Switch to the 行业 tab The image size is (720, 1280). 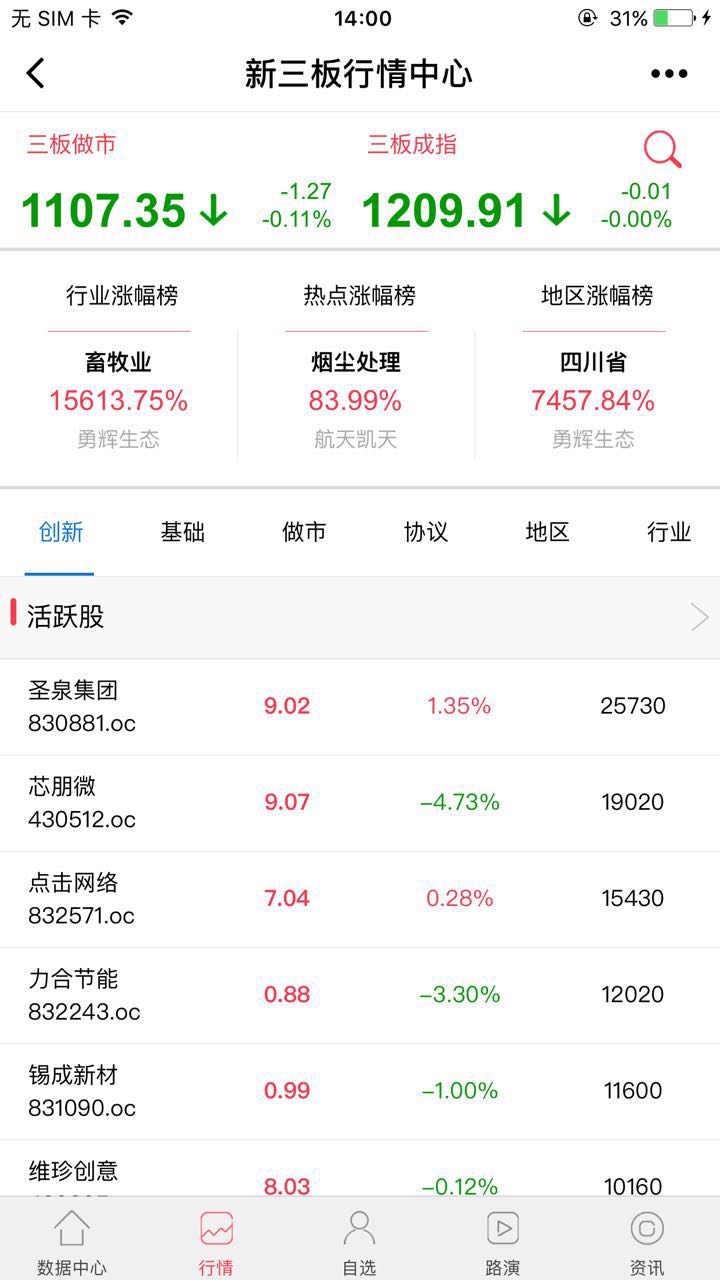669,532
